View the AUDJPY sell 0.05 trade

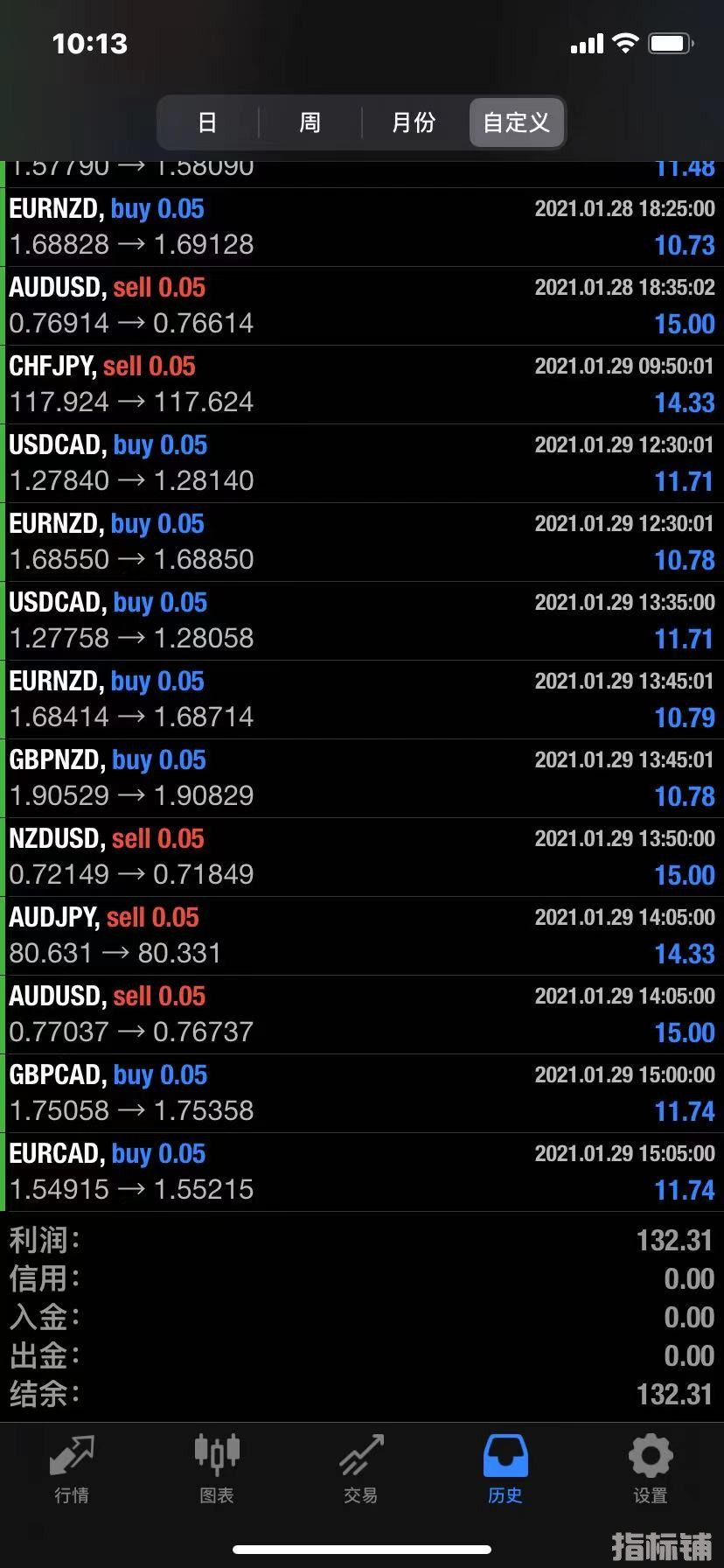(x=362, y=936)
